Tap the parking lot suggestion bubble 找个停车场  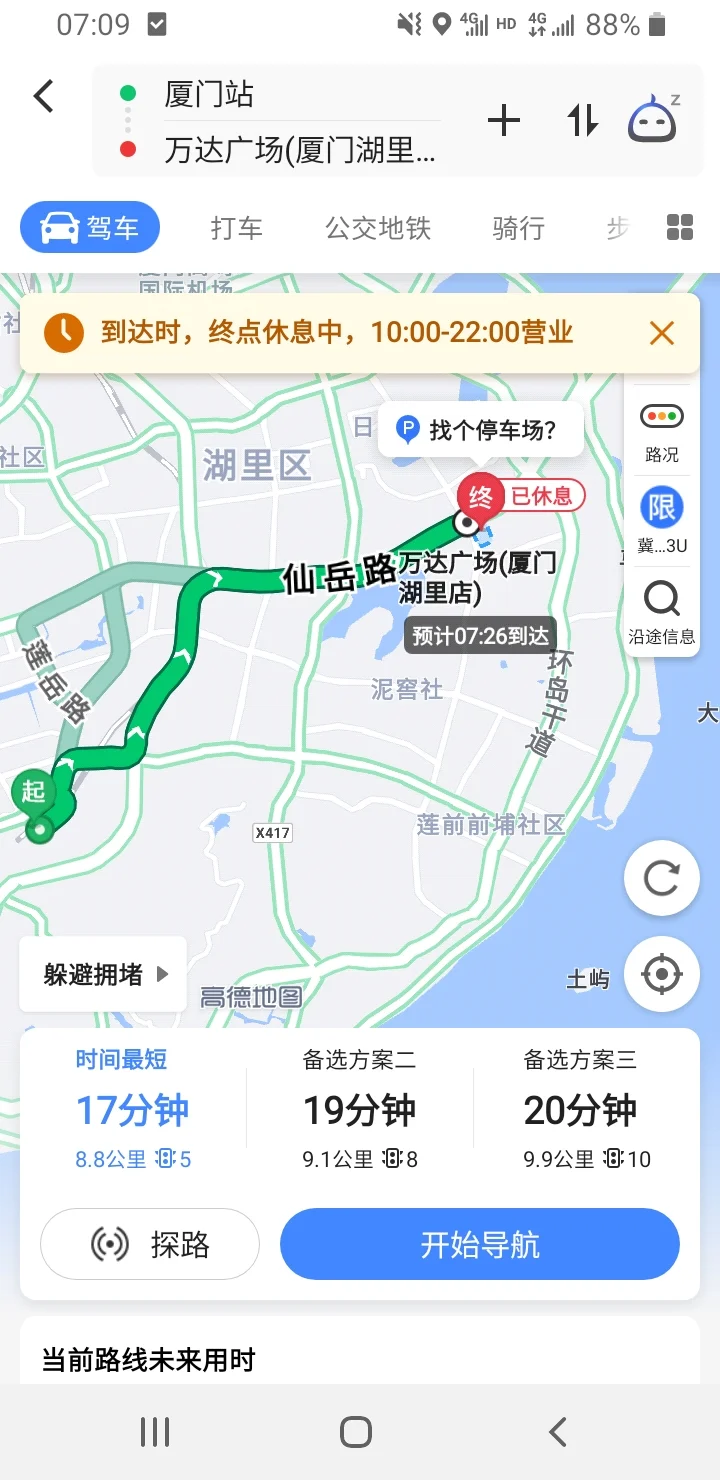[480, 429]
